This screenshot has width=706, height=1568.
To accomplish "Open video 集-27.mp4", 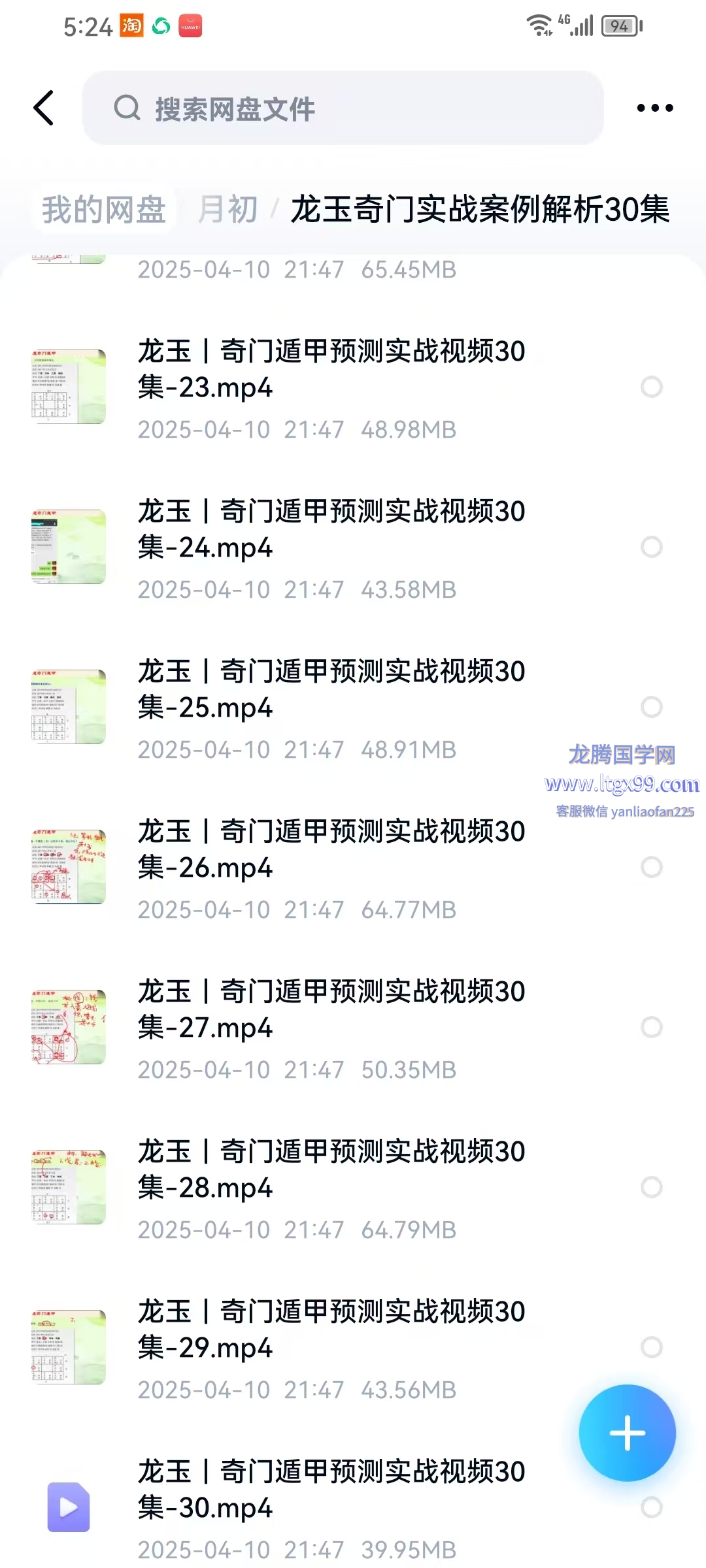I will click(331, 1010).
